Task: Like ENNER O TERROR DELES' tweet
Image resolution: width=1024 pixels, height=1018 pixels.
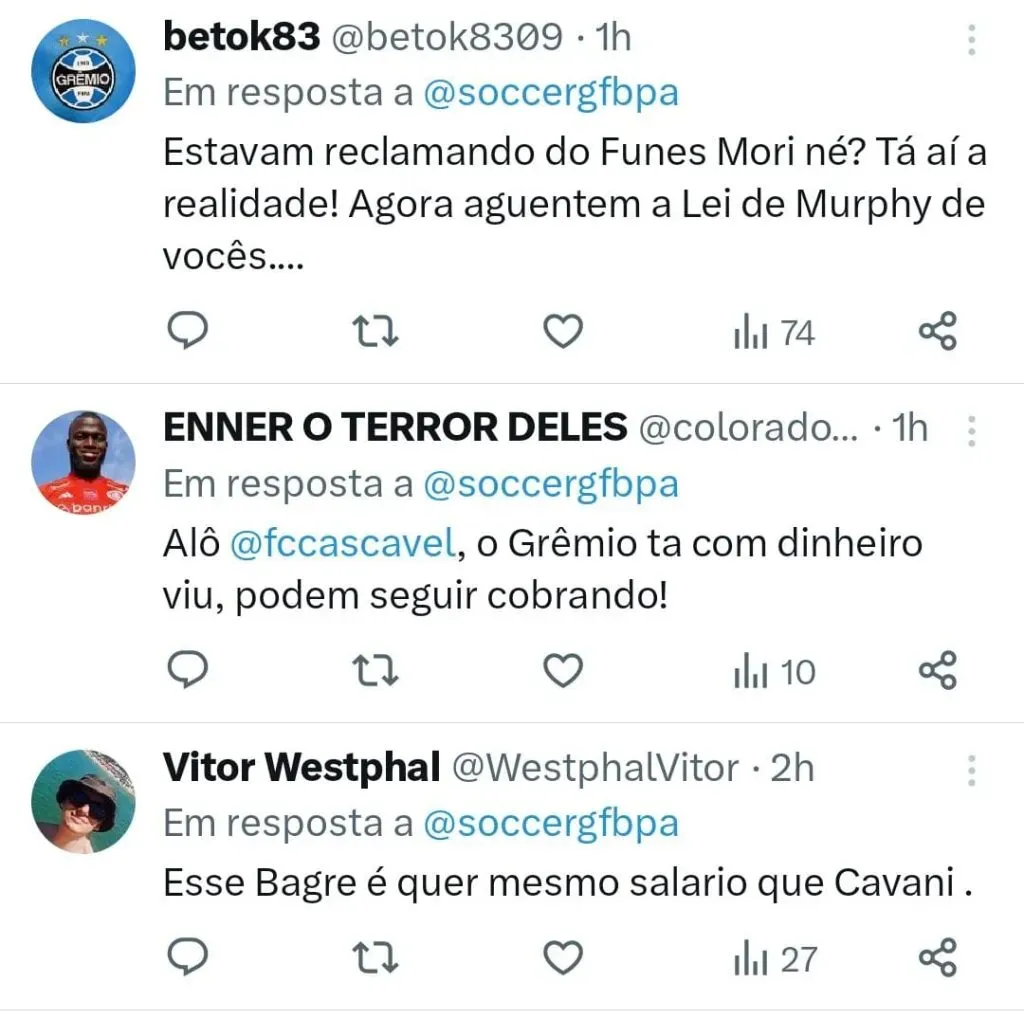Action: [x=562, y=670]
